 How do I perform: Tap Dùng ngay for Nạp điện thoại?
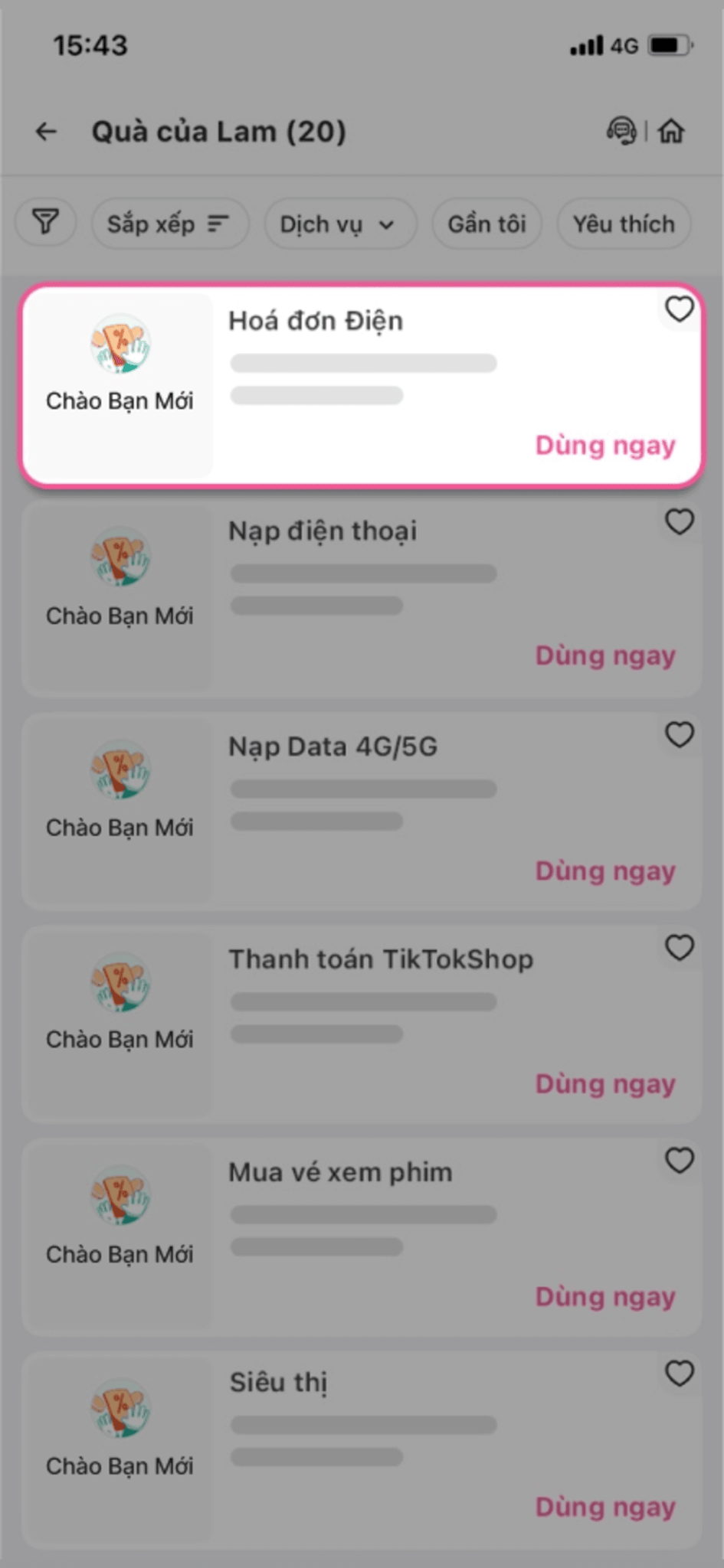[x=605, y=656]
